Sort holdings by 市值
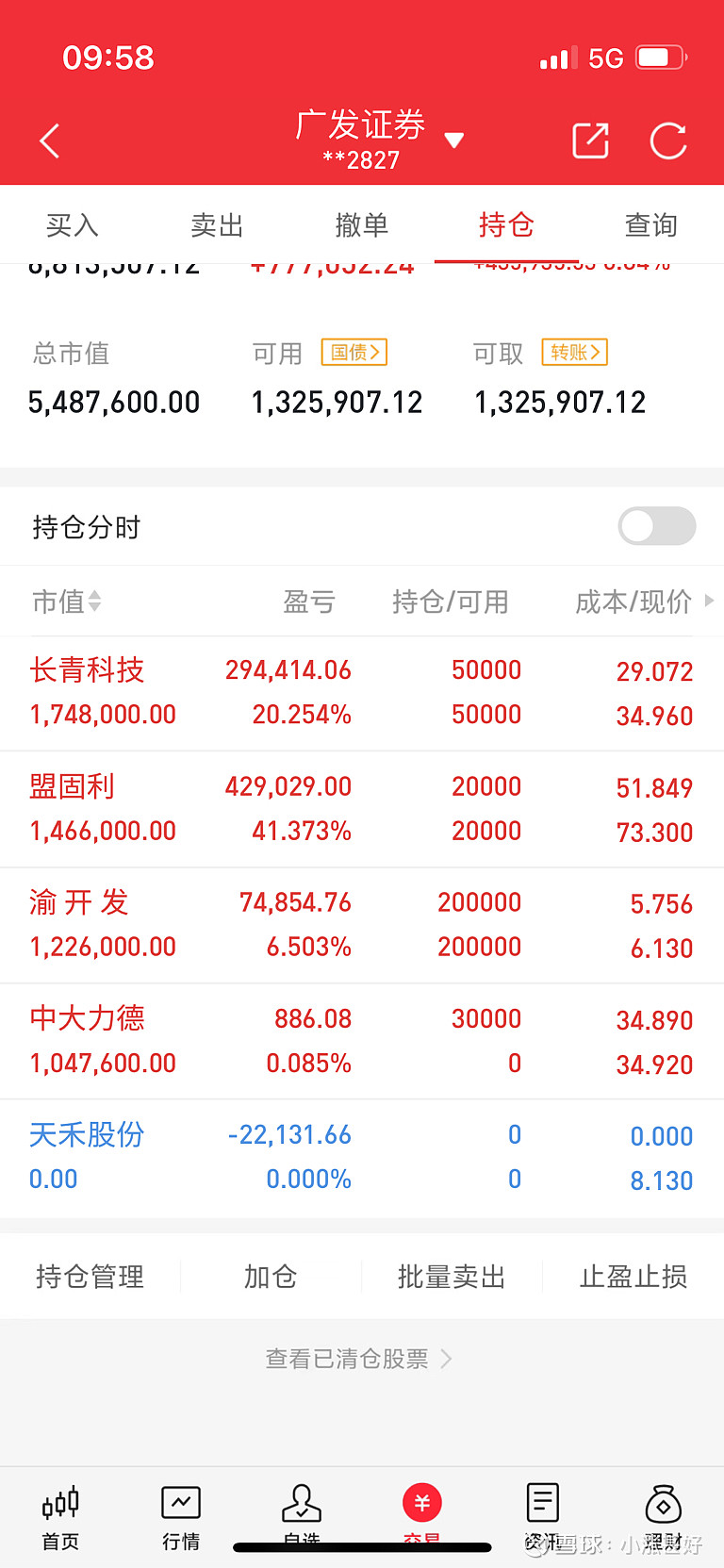 66,601
